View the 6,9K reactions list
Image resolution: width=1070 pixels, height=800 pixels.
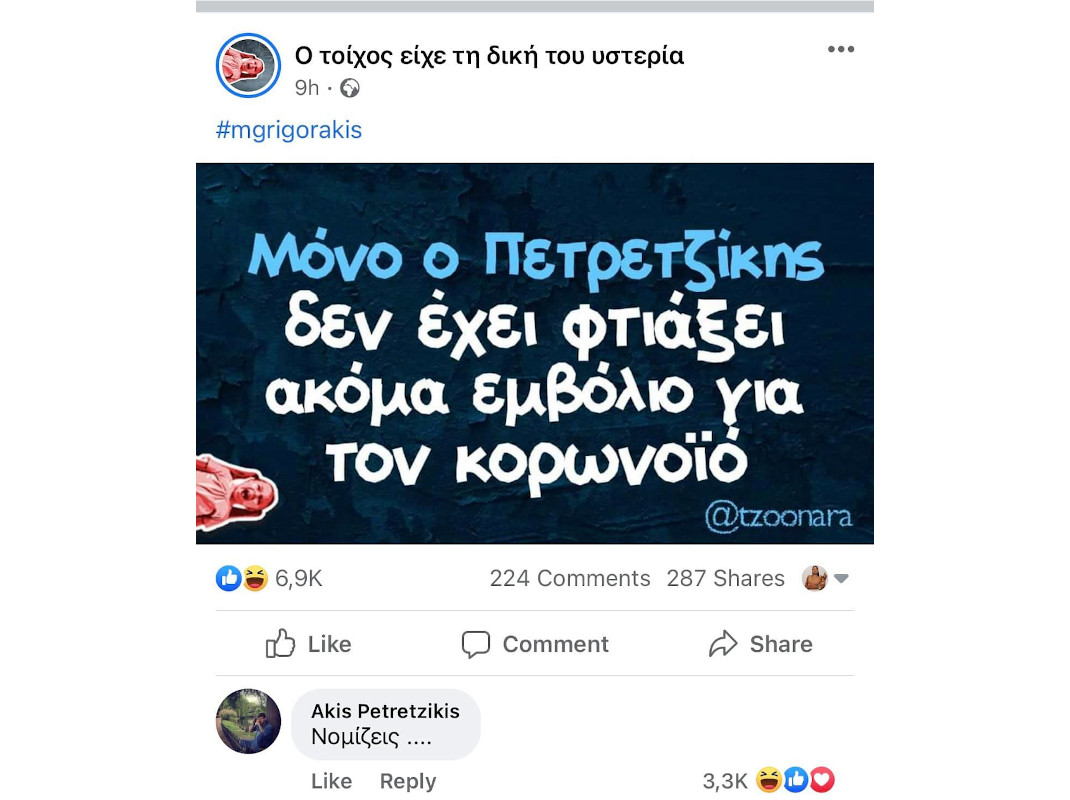tap(270, 578)
